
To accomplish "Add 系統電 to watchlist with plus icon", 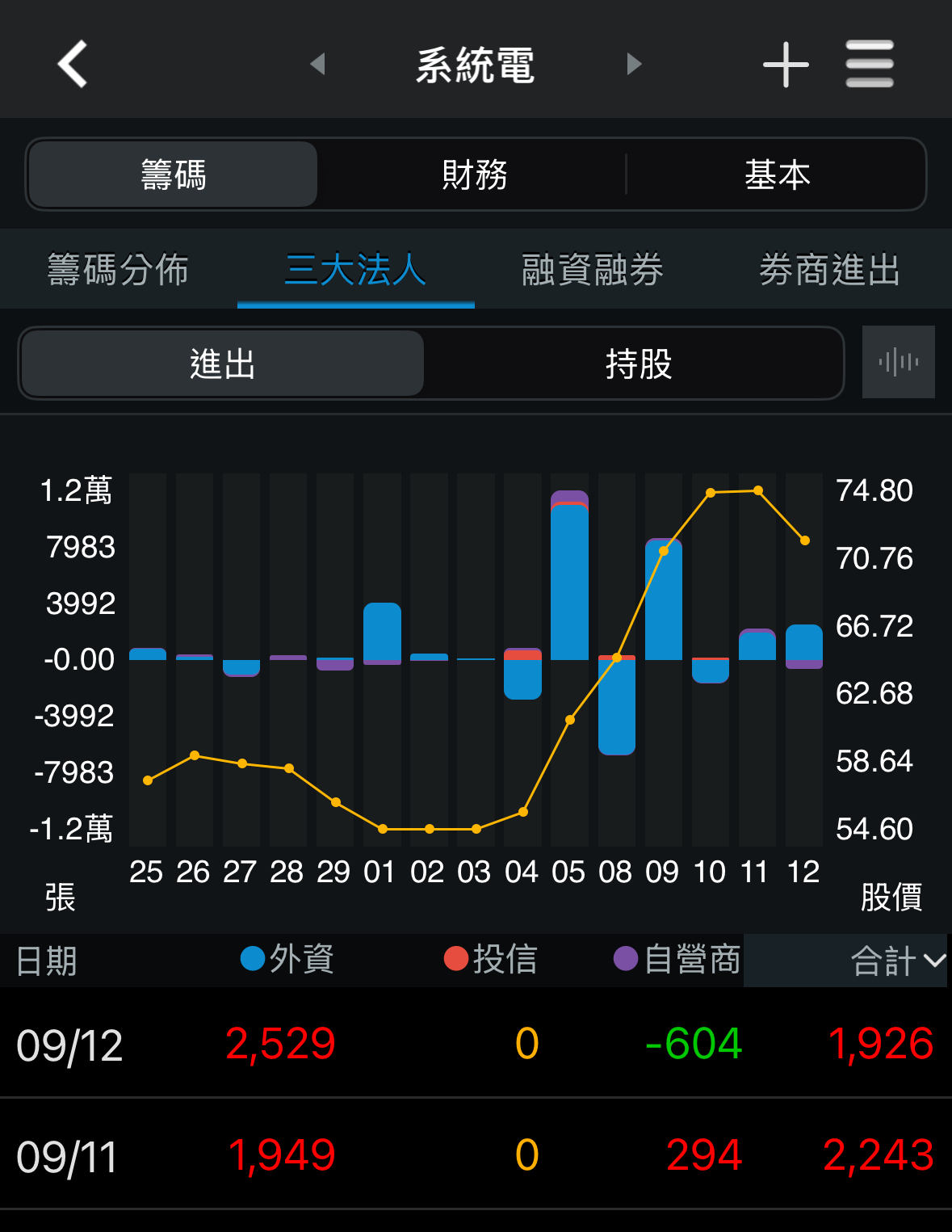I will click(786, 65).
